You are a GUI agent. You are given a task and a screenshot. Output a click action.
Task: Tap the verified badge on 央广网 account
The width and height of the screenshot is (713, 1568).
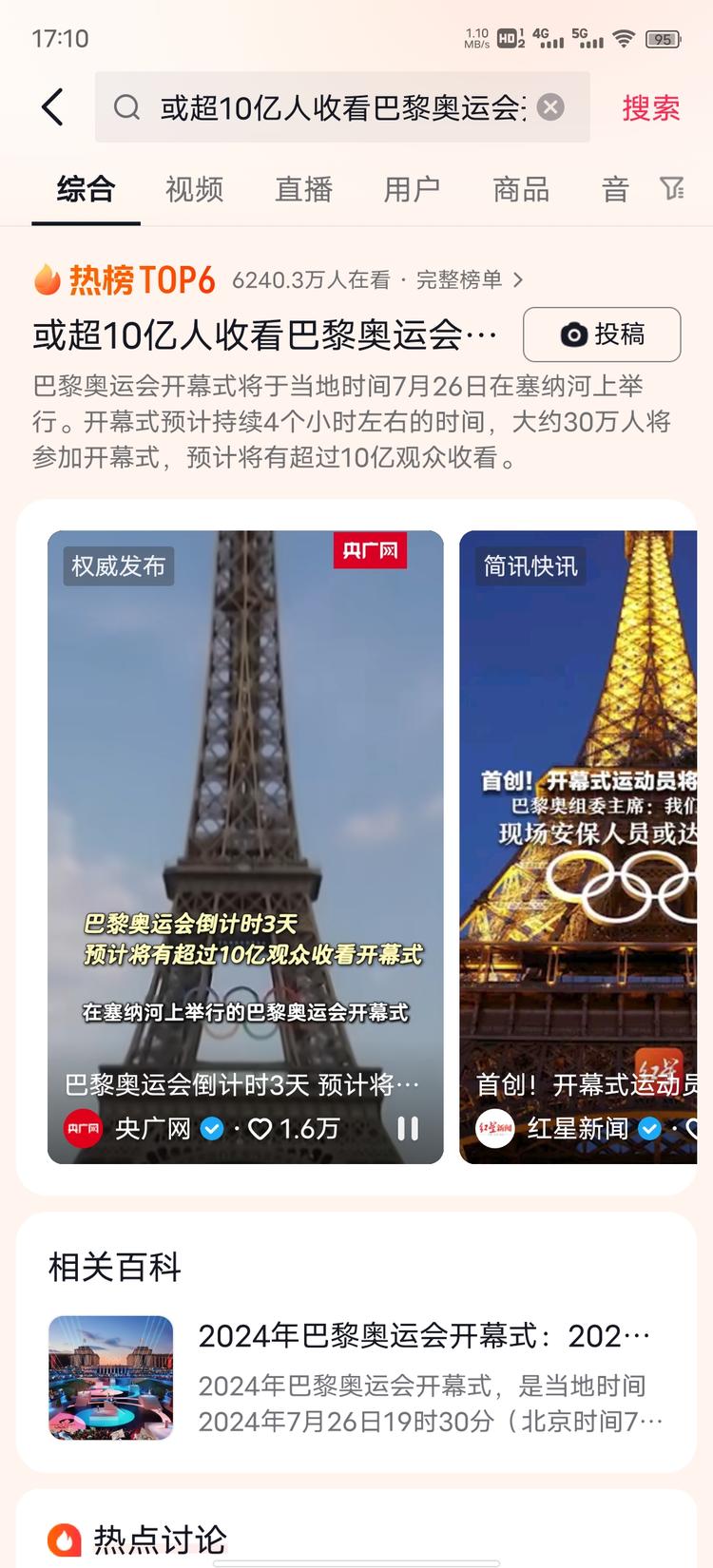[x=211, y=1128]
